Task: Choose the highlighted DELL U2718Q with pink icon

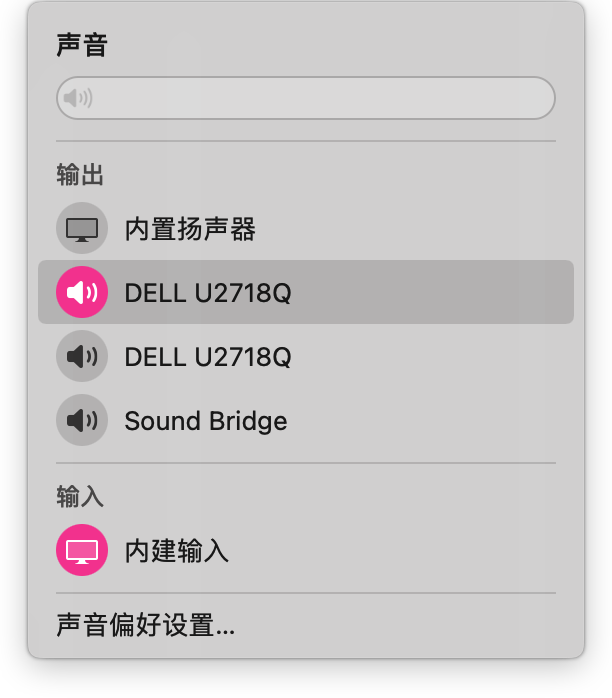Action: pos(207,293)
